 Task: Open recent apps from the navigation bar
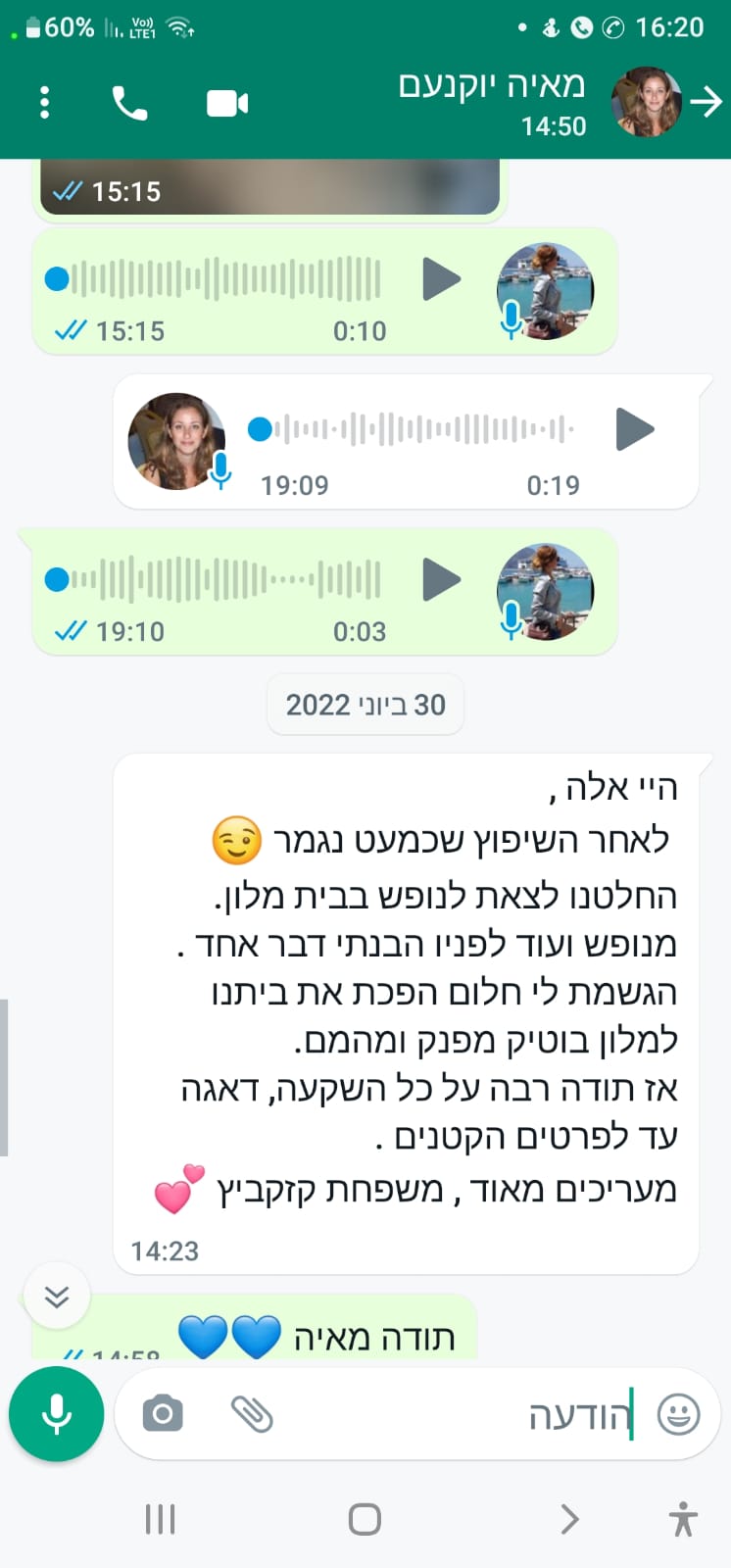pyautogui.click(x=160, y=1519)
